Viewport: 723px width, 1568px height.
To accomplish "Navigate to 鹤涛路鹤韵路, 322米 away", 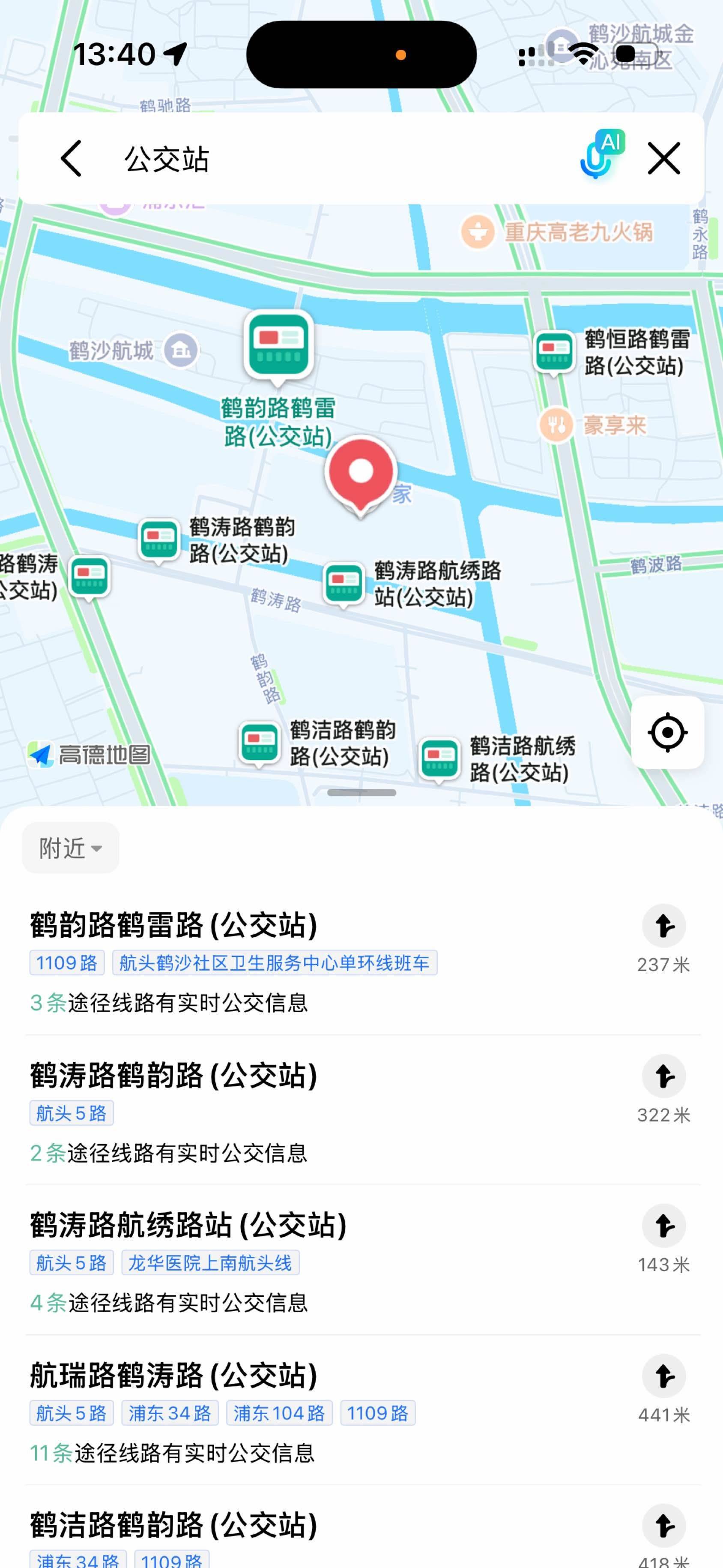I will pyautogui.click(x=663, y=1077).
